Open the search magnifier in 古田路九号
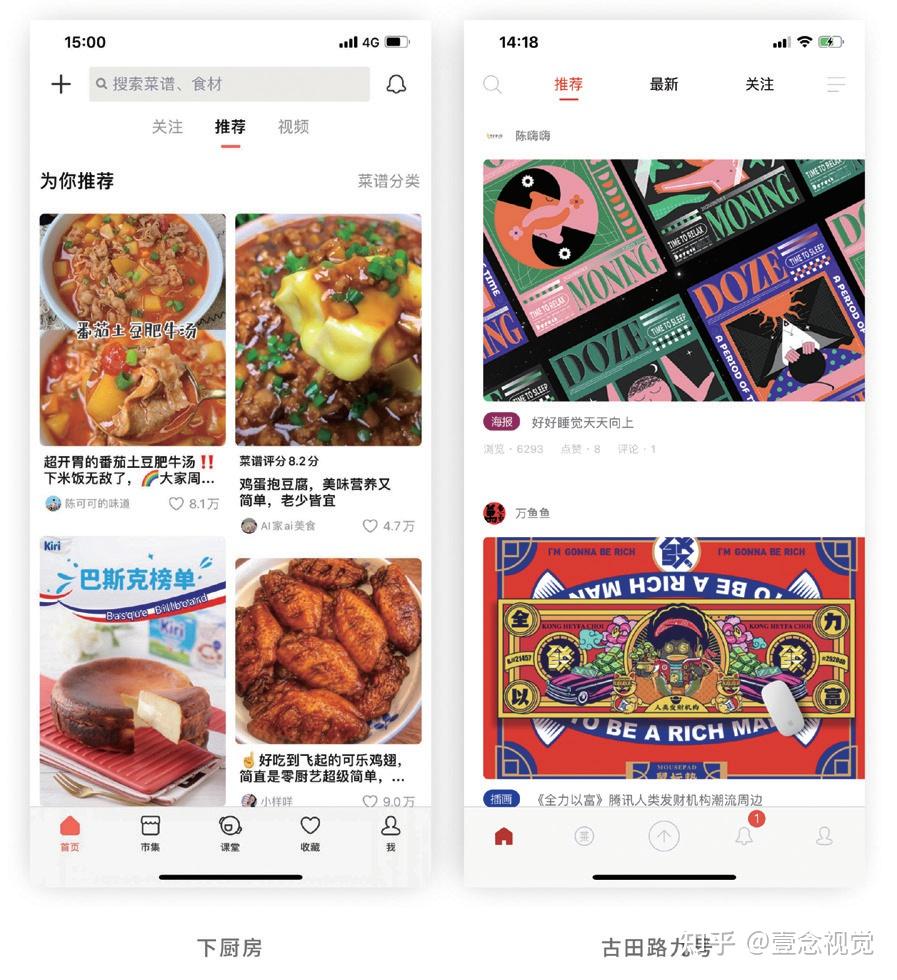The width and height of the screenshot is (897, 980). [x=492, y=85]
